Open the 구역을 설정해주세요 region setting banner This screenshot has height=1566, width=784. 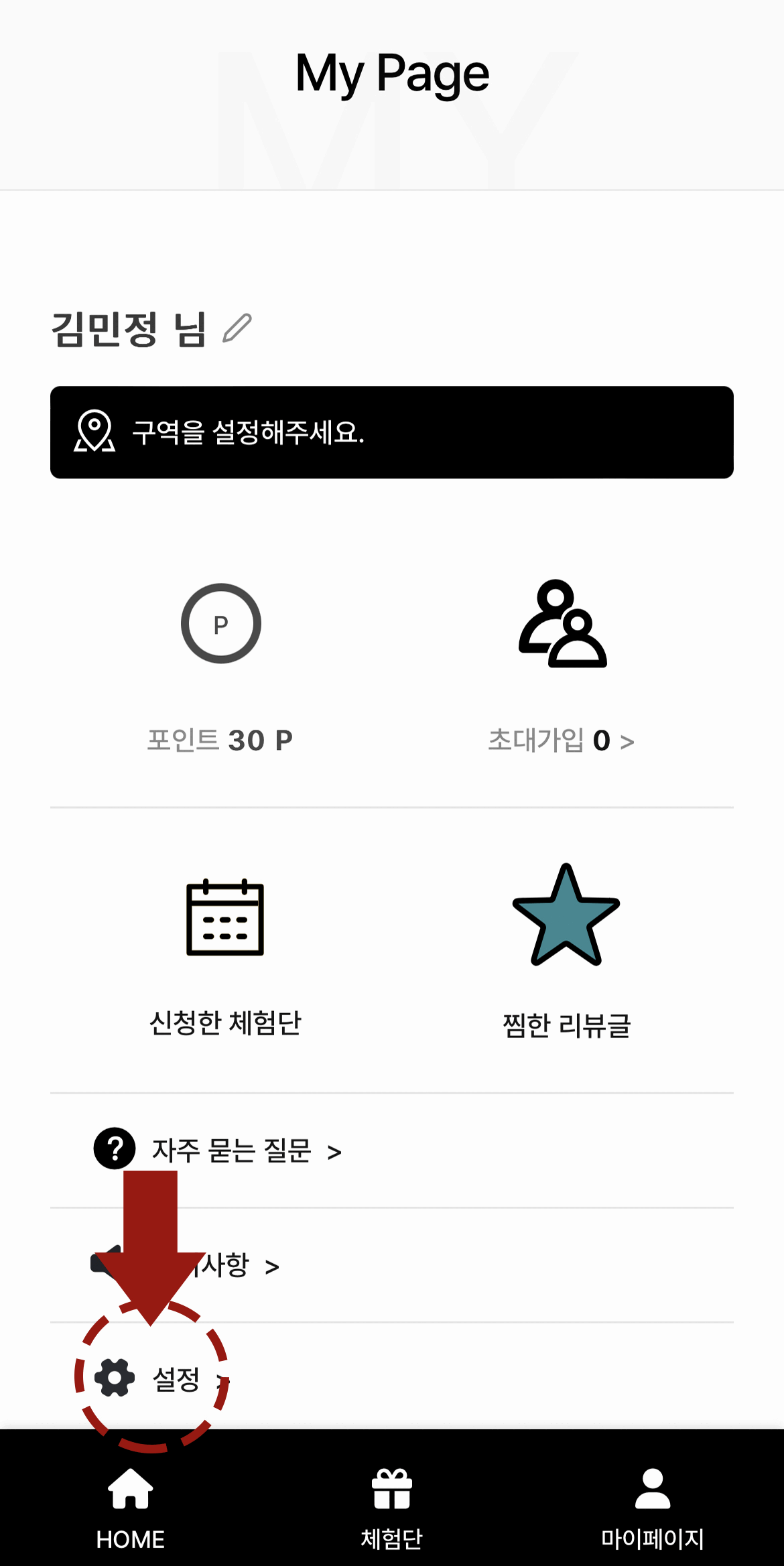391,432
